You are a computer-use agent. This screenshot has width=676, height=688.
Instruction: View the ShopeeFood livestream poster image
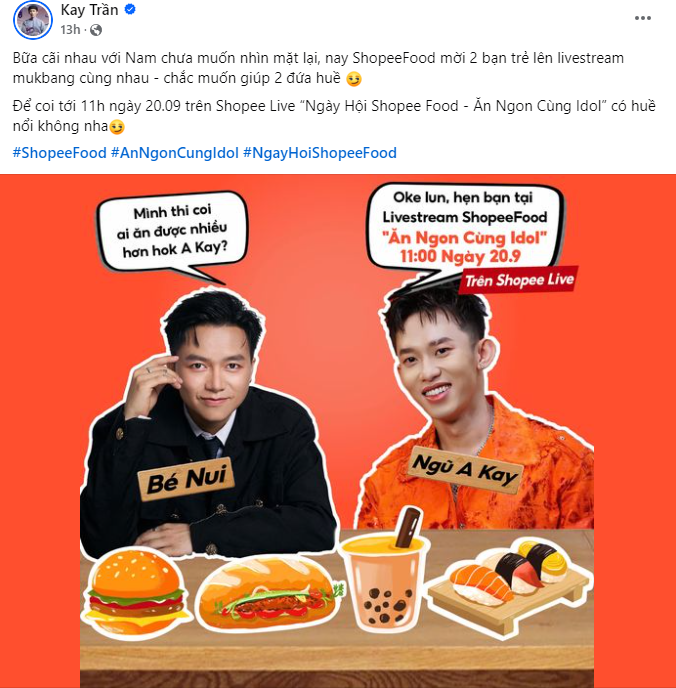(x=338, y=430)
